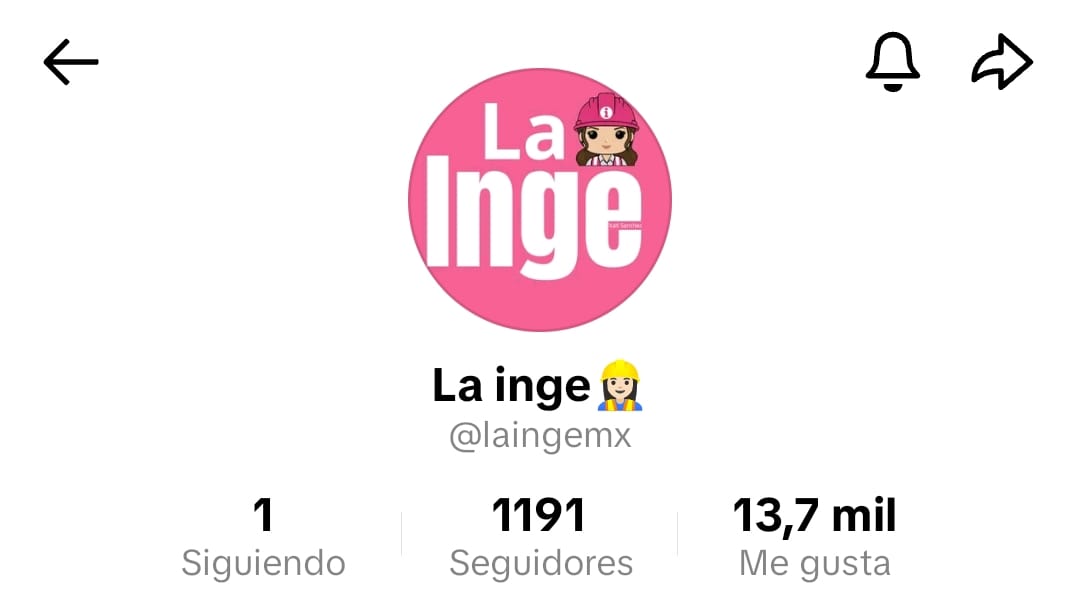Tap the 13,7 mil Me gusta count
Viewport: 1080px width, 595px height.
coord(814,538)
